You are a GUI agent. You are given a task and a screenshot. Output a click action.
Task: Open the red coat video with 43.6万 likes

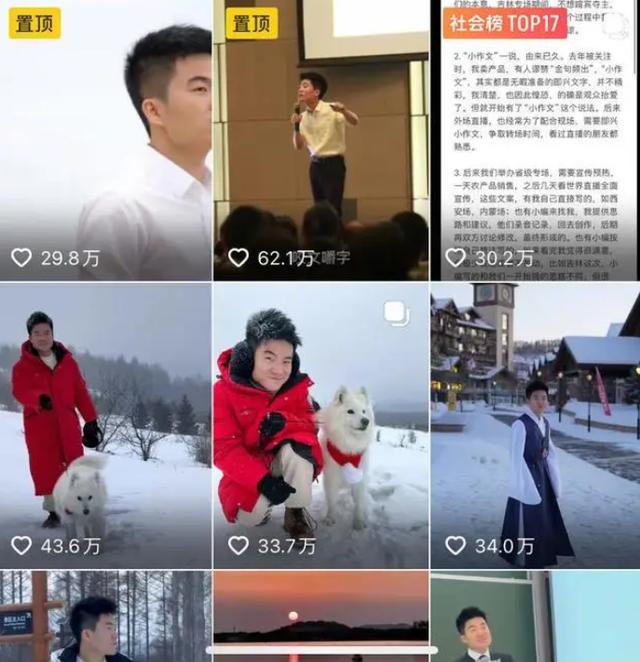[x=105, y=425]
